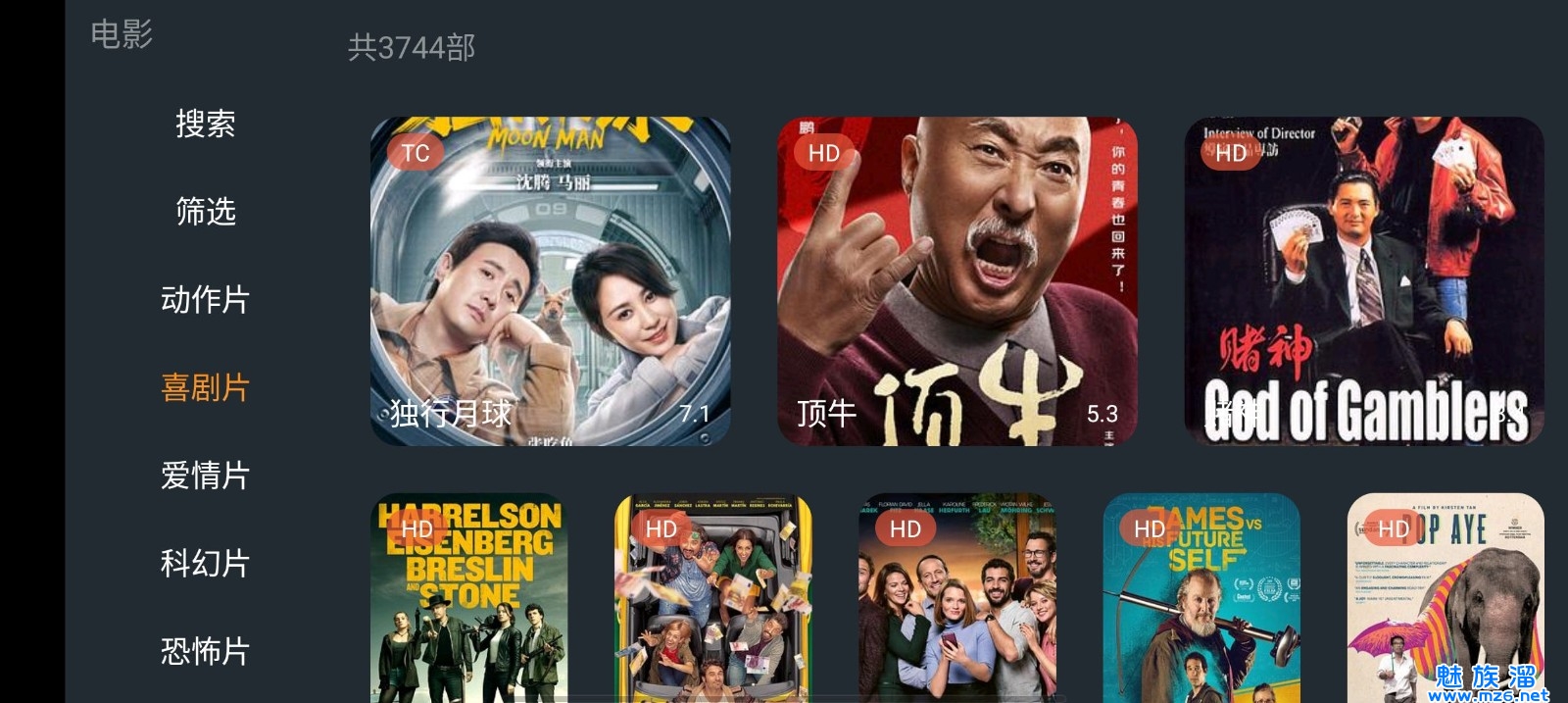The width and height of the screenshot is (1568, 703).
Task: Open the James vs His Future Self movie
Action: [1200, 598]
